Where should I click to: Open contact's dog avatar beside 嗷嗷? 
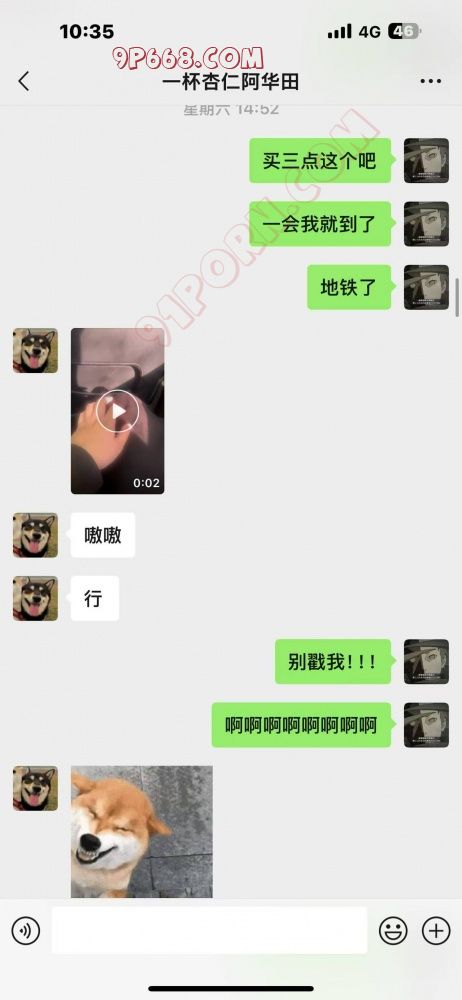36,535
